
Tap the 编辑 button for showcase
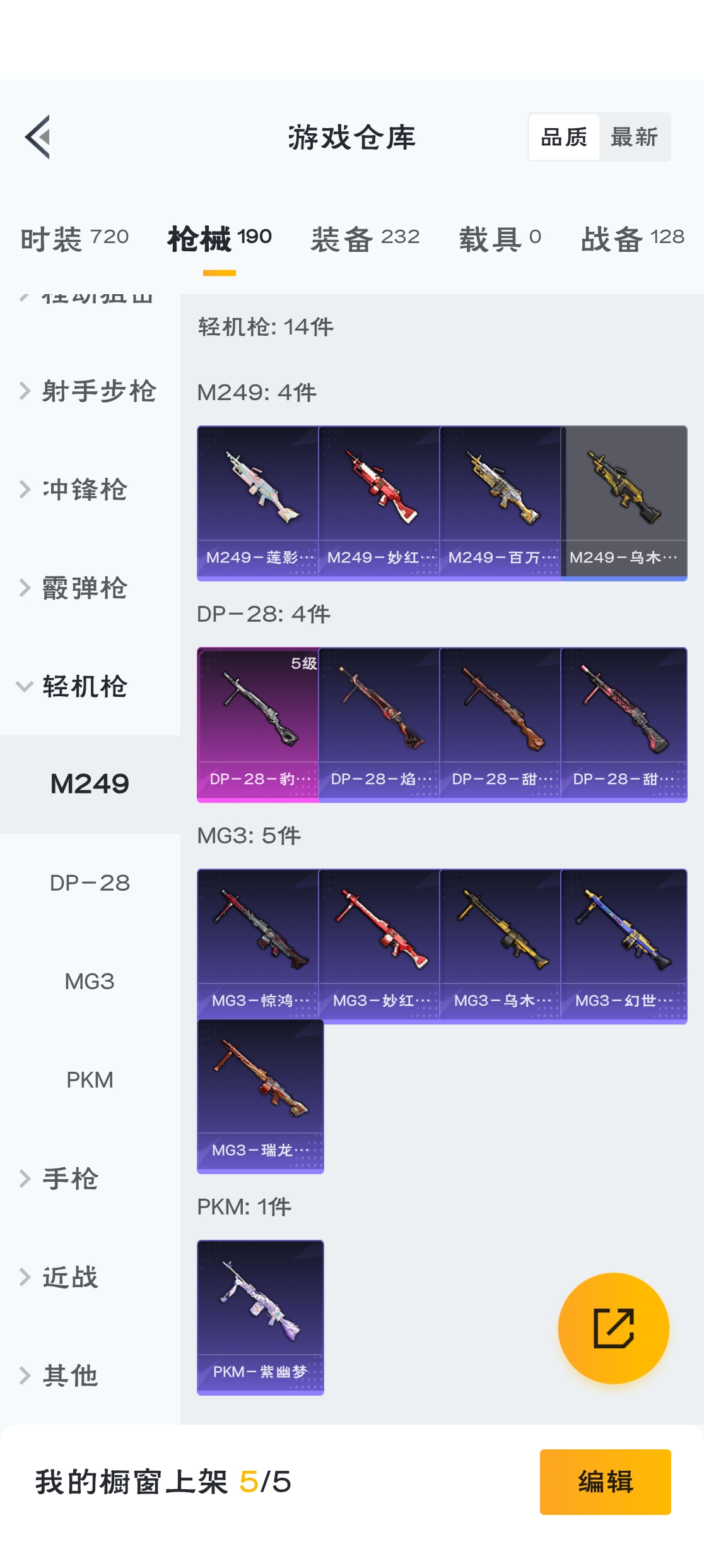click(x=605, y=1482)
